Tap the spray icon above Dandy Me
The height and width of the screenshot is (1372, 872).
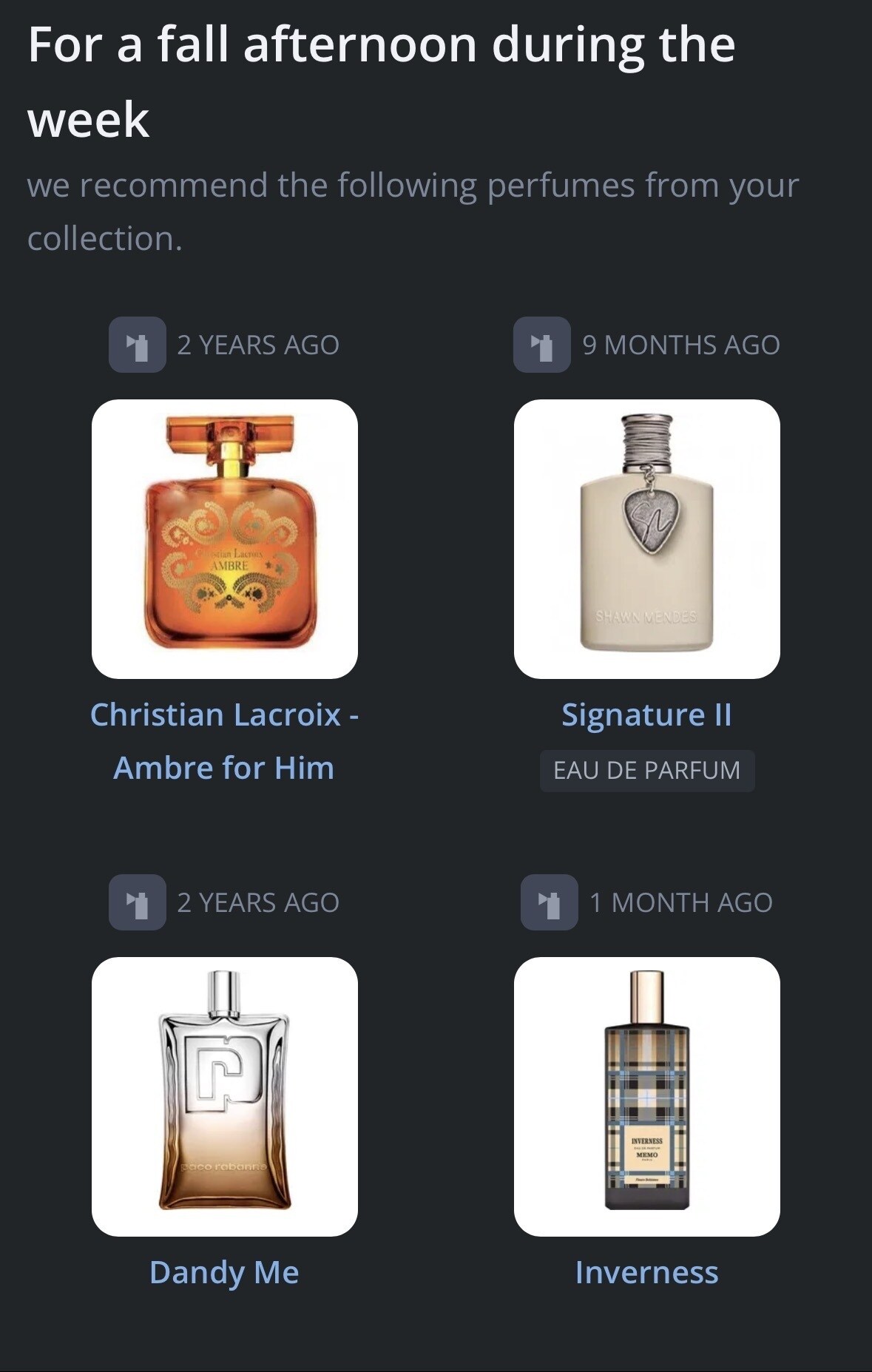point(138,902)
